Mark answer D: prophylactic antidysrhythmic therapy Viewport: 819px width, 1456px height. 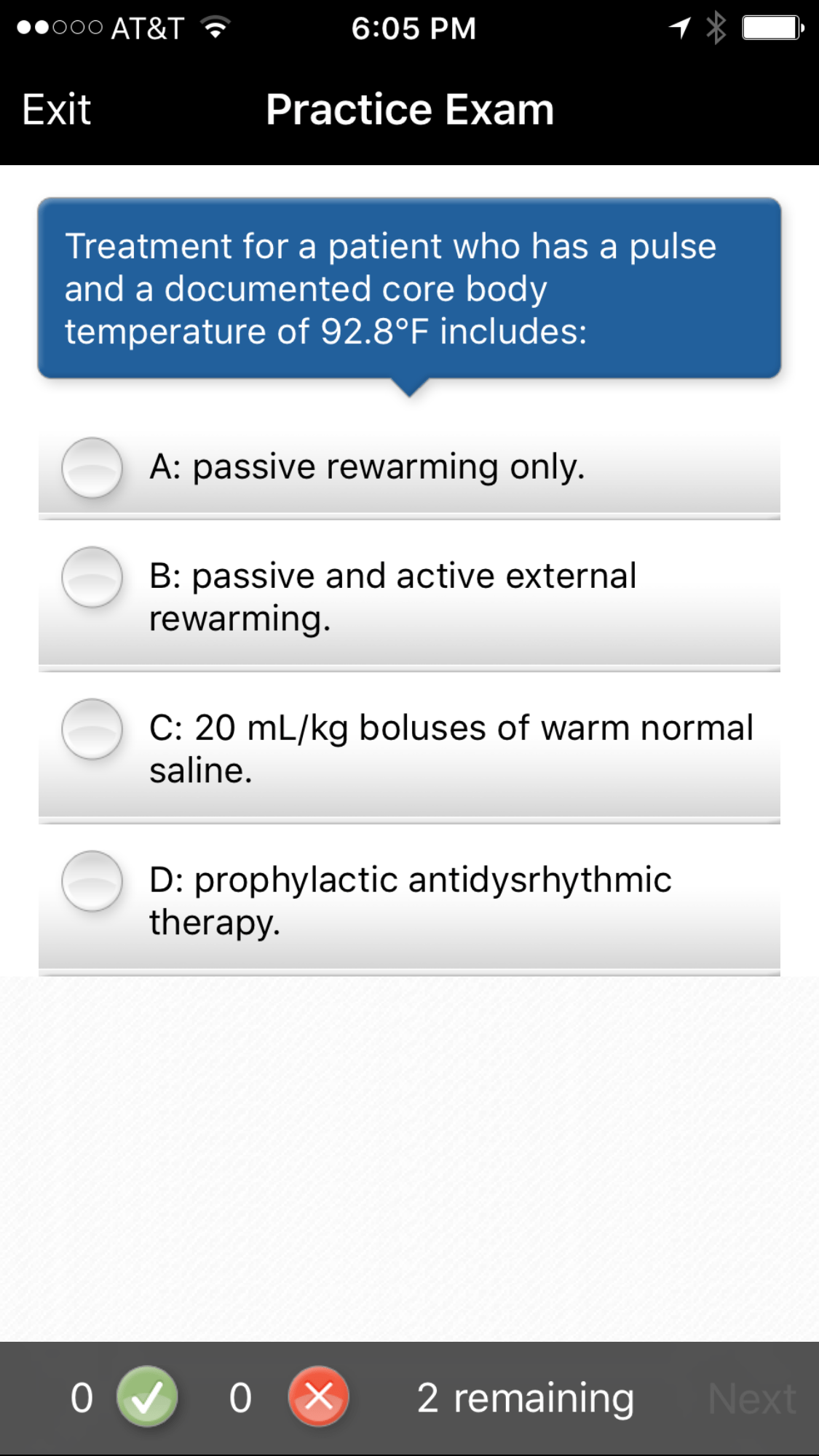[92, 882]
